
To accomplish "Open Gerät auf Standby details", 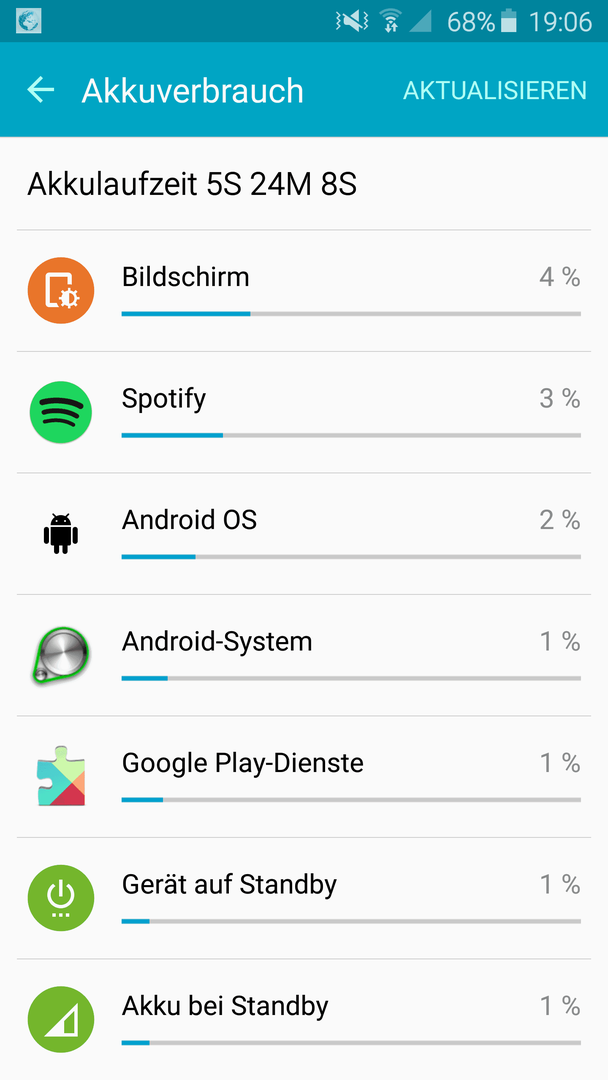I will pyautogui.click(x=304, y=898).
